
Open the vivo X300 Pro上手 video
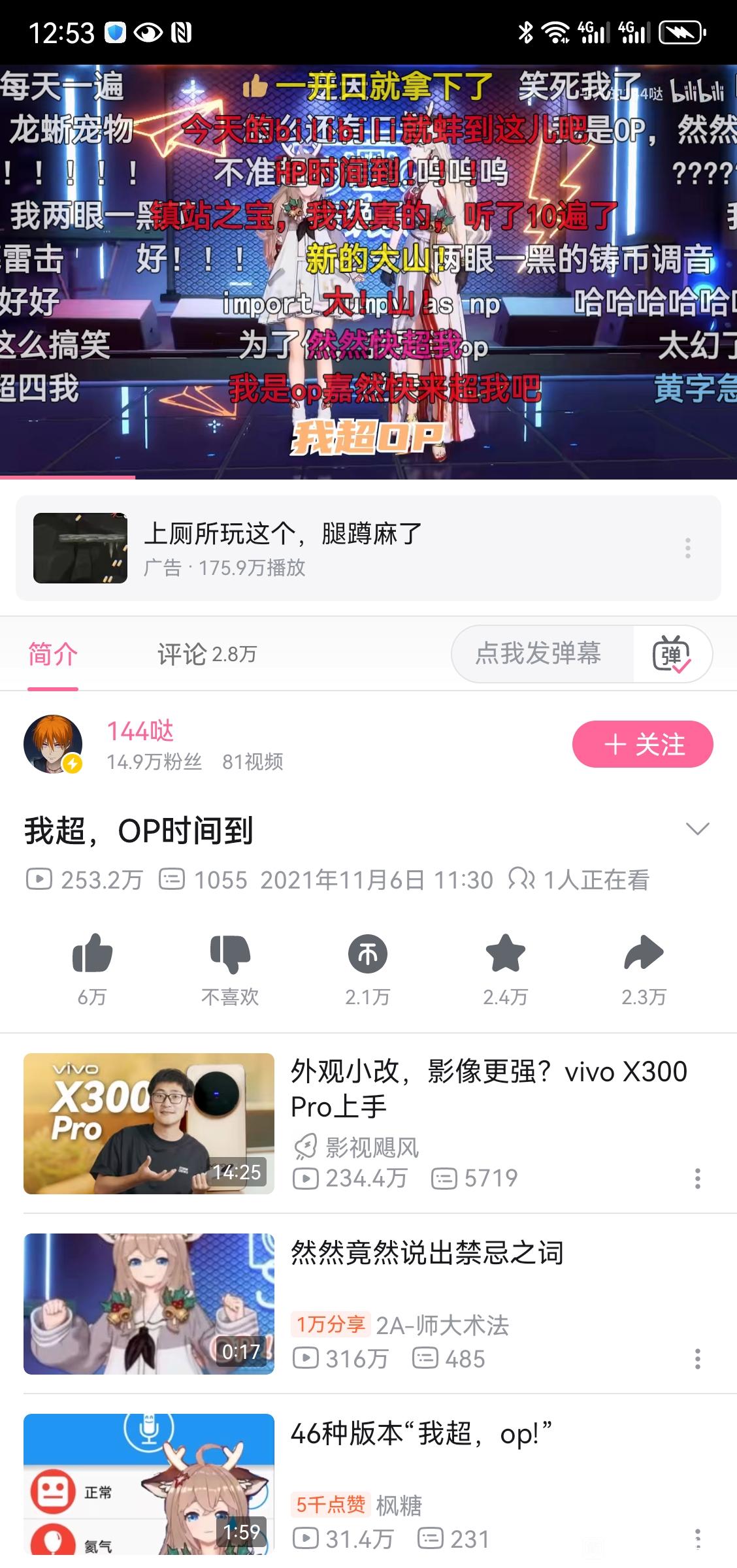coord(489,1088)
